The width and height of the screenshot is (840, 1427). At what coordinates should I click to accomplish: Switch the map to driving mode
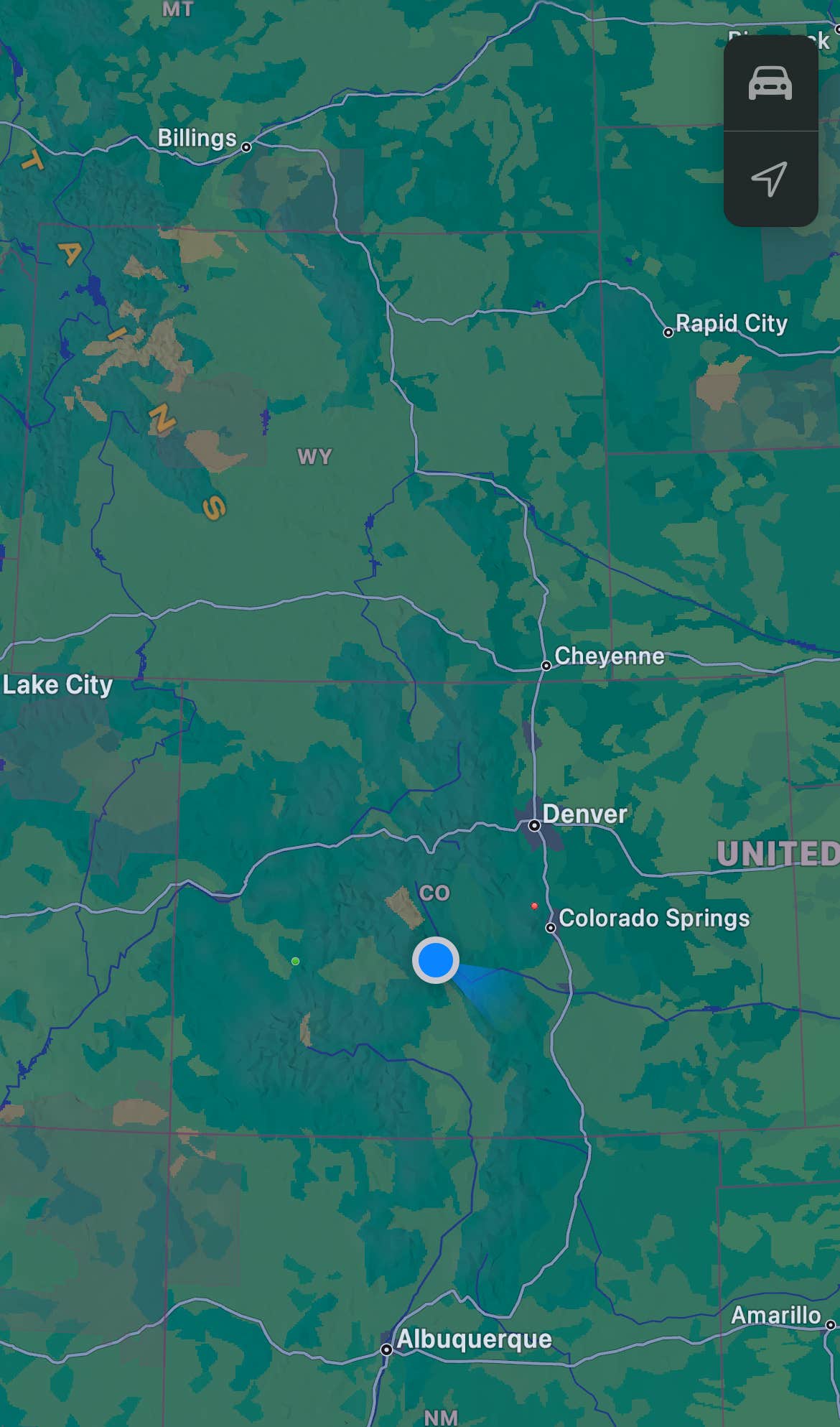[770, 83]
